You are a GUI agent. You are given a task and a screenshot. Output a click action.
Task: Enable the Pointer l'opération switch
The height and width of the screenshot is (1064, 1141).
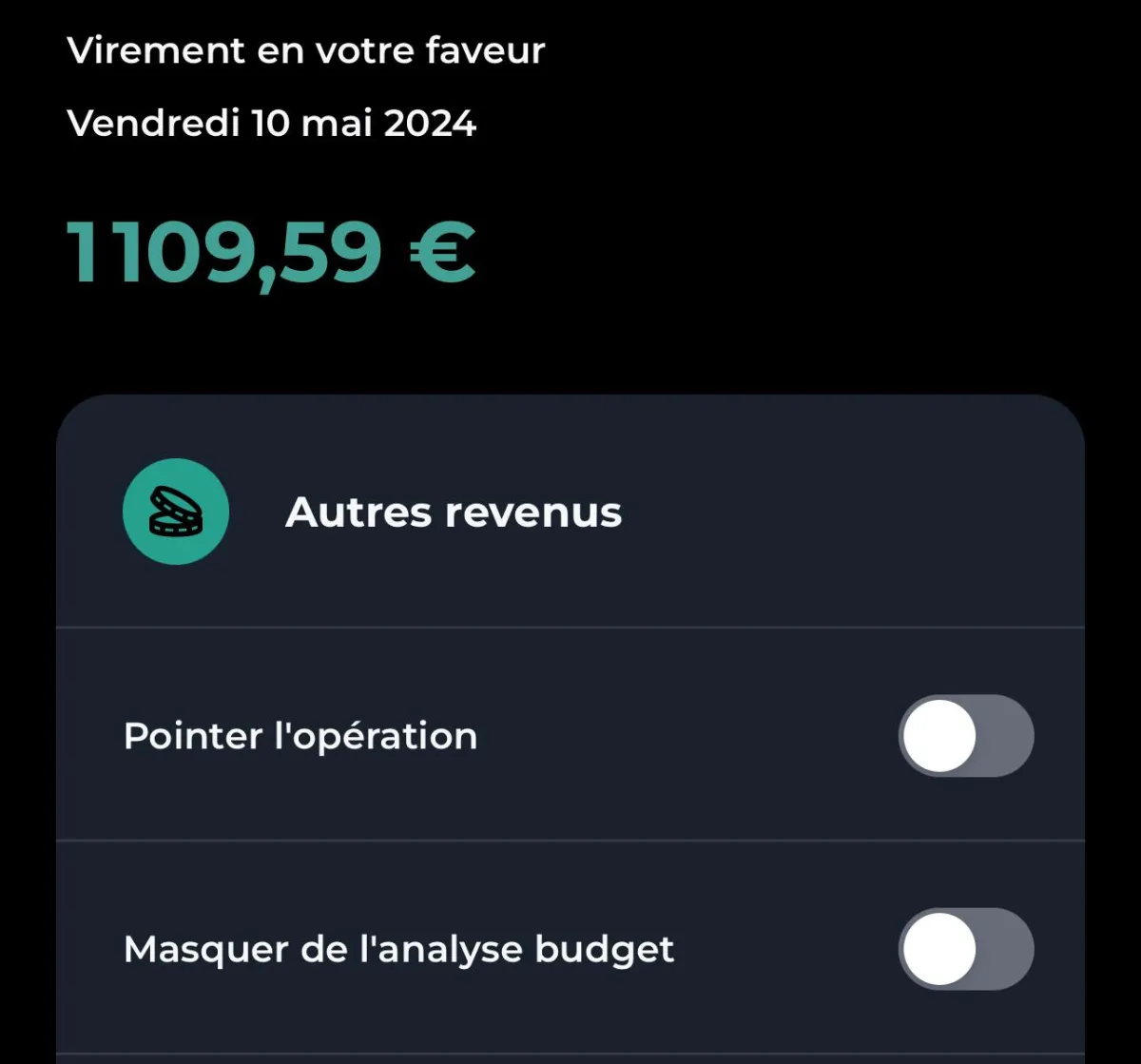coord(965,736)
